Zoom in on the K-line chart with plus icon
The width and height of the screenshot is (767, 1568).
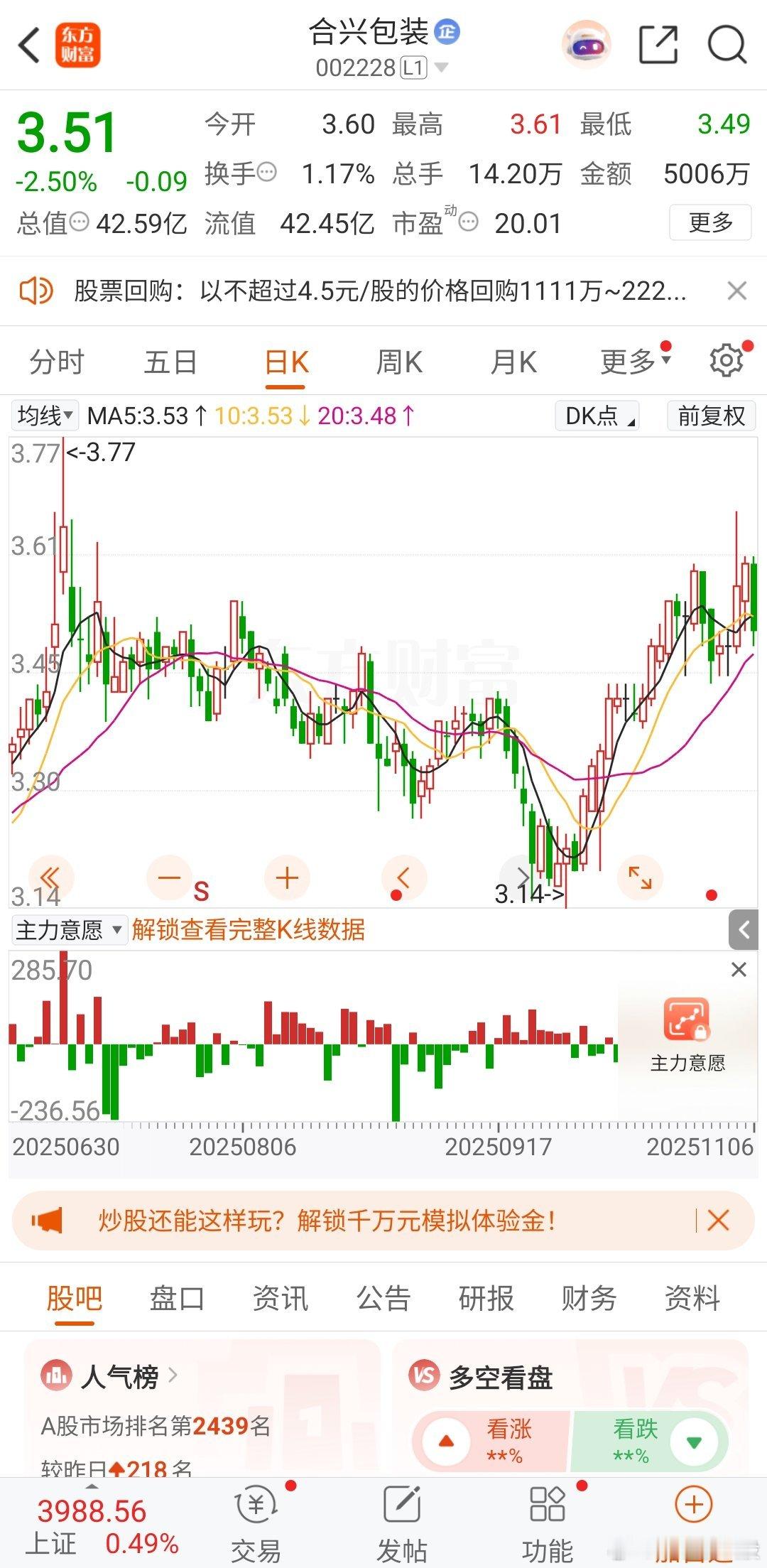(286, 878)
